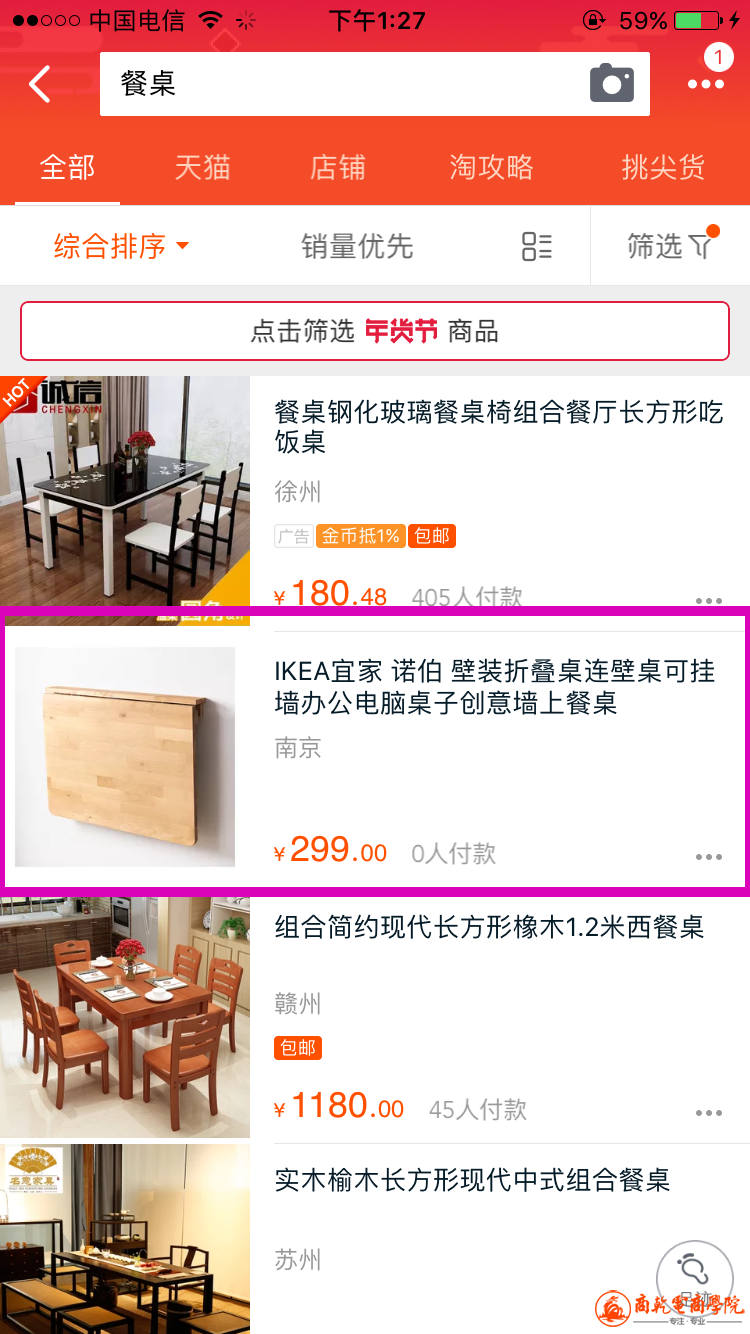Tap the 餐桌 search field
The height and width of the screenshot is (1334, 750).
point(340,84)
